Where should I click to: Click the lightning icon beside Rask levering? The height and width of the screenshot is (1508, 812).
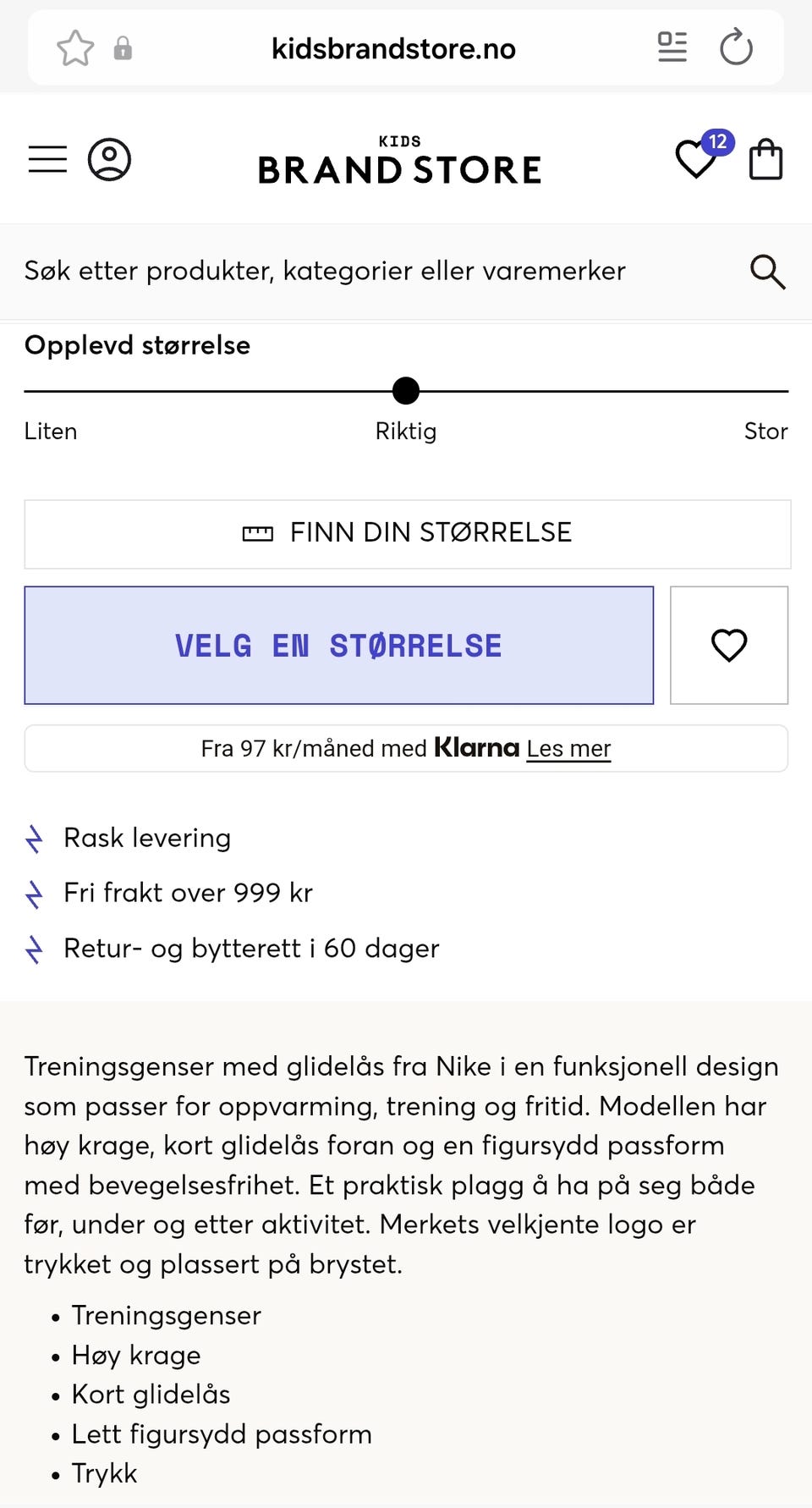coord(34,838)
